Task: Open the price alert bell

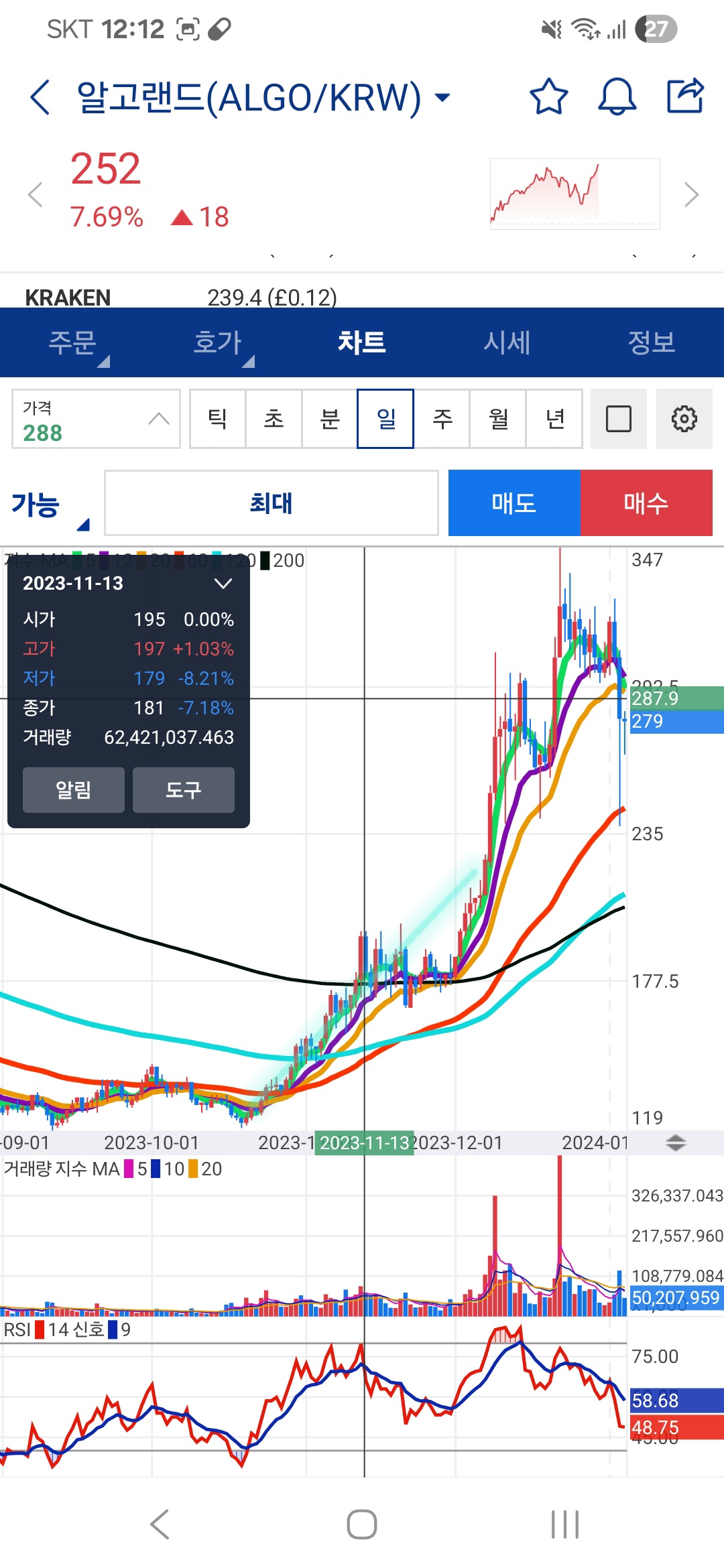Action: (617, 96)
